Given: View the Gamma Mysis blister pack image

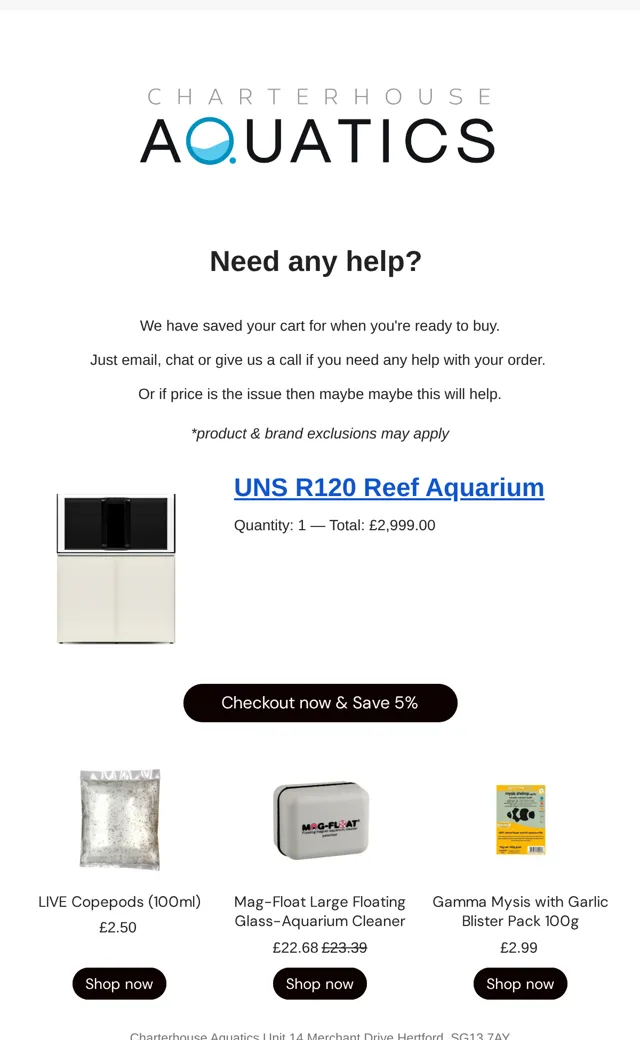Looking at the screenshot, I should pyautogui.click(x=521, y=820).
